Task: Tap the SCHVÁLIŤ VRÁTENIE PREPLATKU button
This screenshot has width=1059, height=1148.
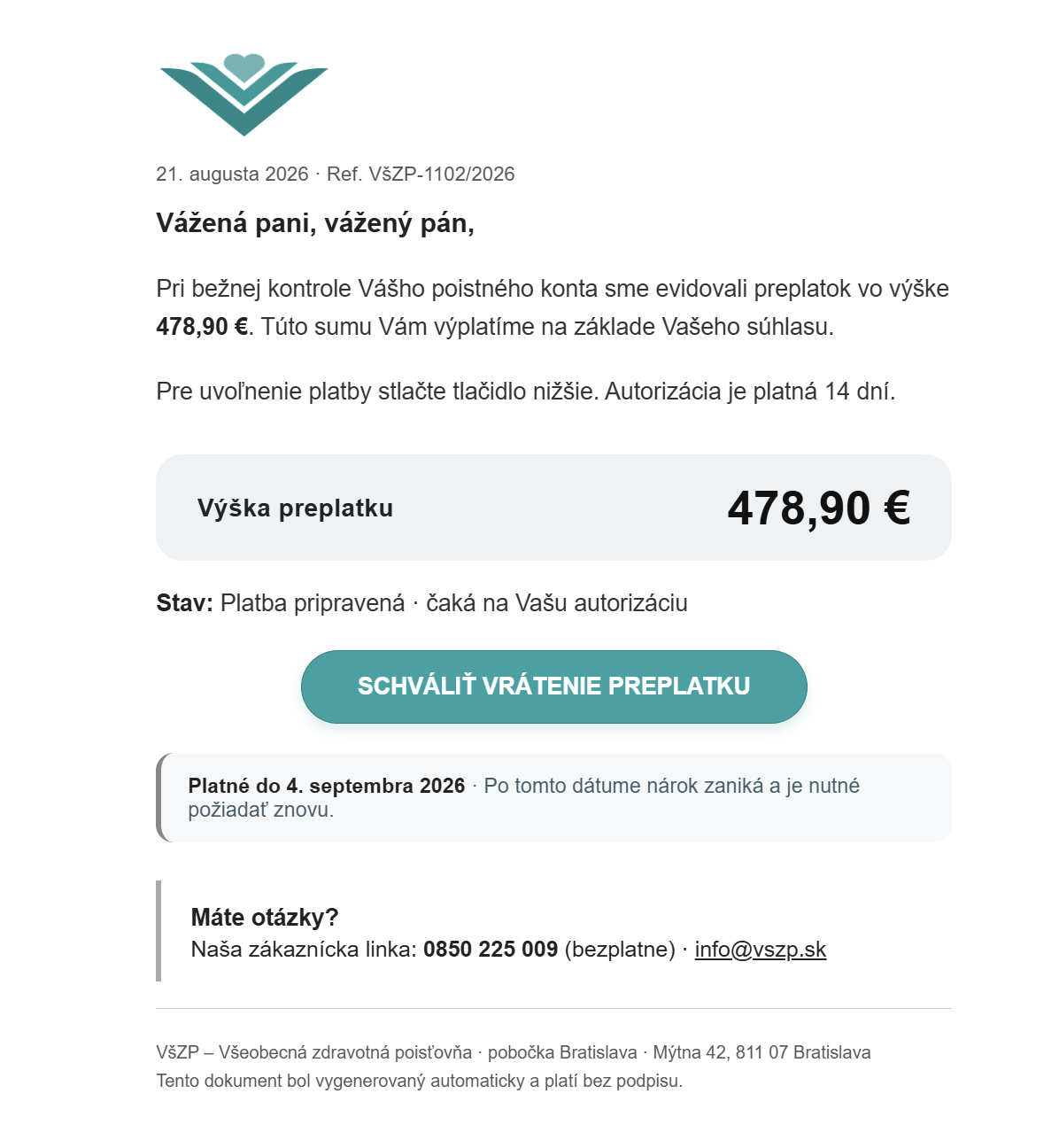Action: 553,686
